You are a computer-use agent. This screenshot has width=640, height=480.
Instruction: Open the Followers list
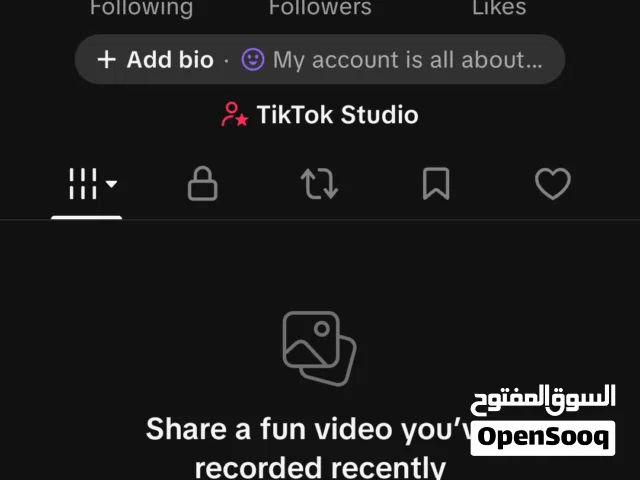coord(320,9)
